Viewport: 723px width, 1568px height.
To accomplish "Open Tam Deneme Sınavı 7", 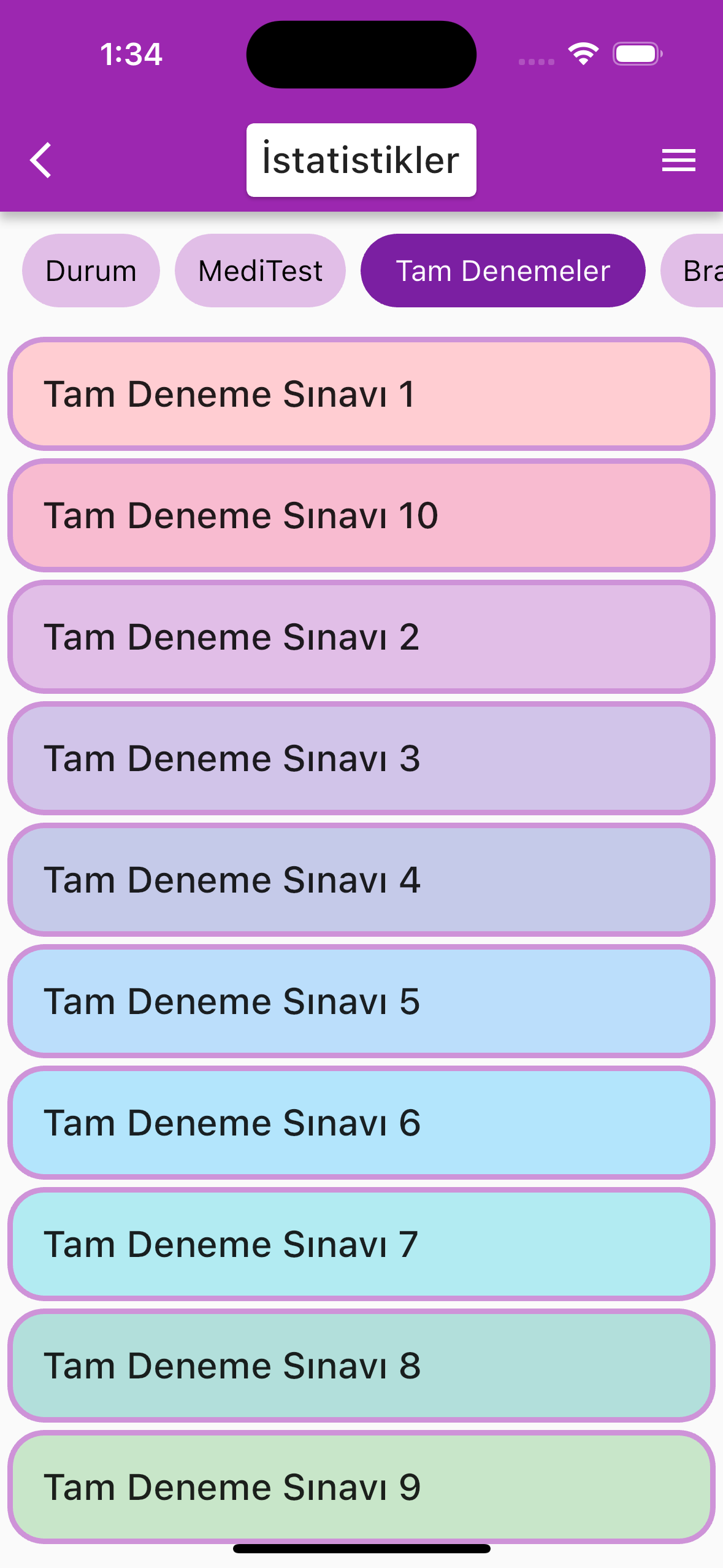I will click(x=361, y=1244).
